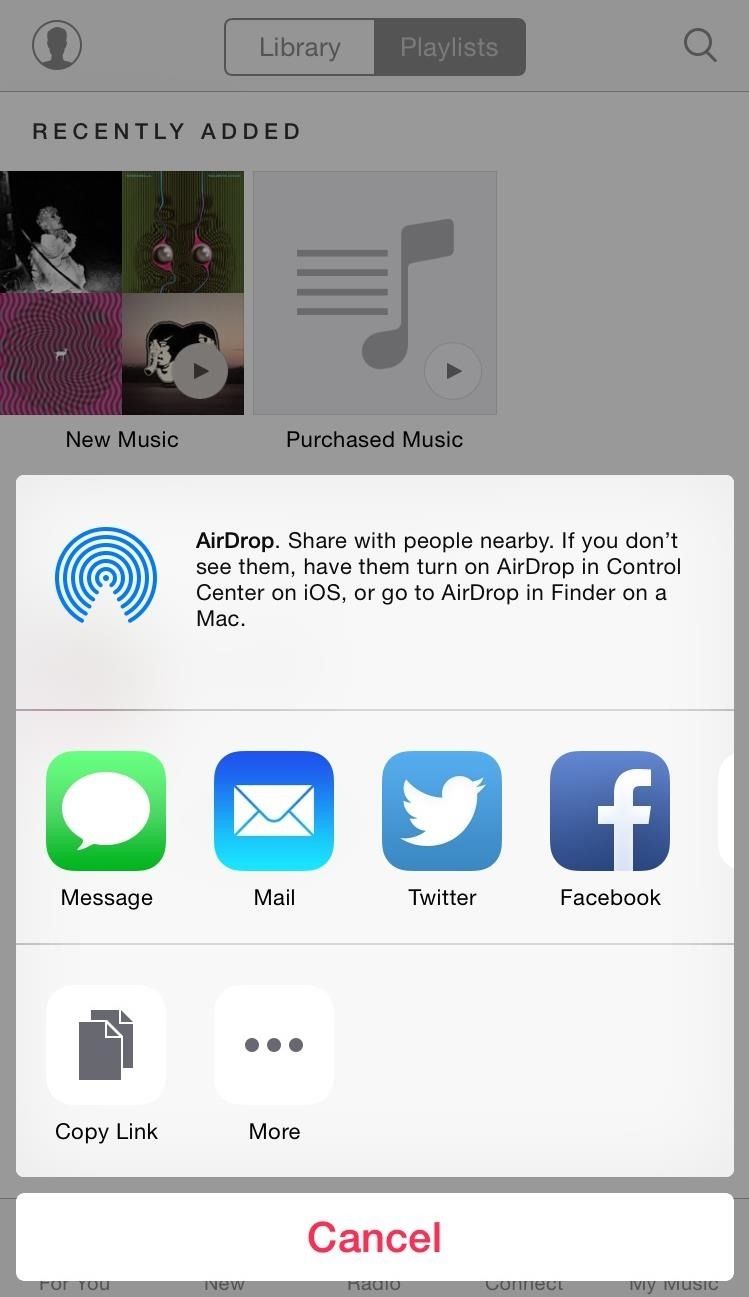
Task: Tap the search magnifier icon
Action: pyautogui.click(x=699, y=45)
